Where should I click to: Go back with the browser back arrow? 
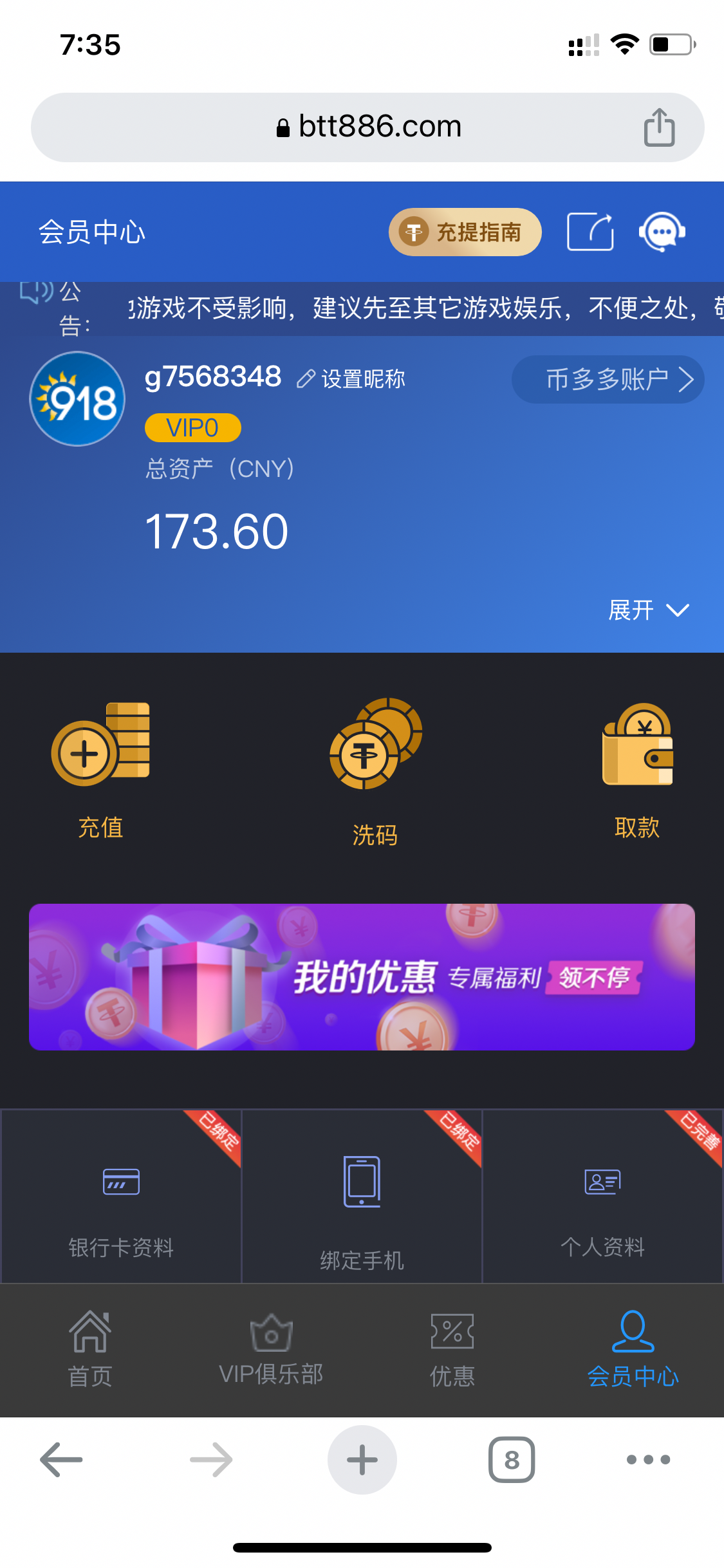pyautogui.click(x=61, y=1460)
